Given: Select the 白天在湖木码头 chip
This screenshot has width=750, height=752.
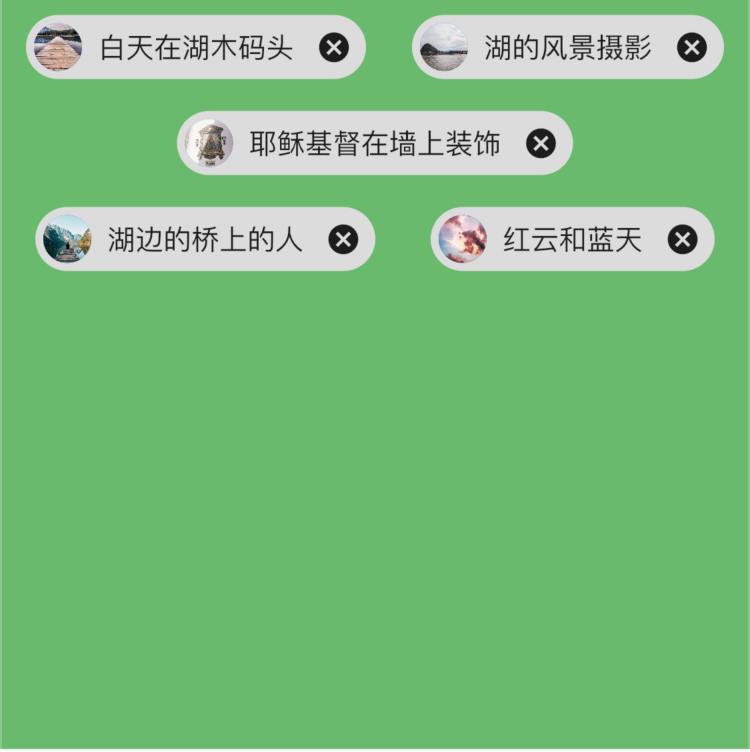Looking at the screenshot, I should pyautogui.click(x=195, y=47).
